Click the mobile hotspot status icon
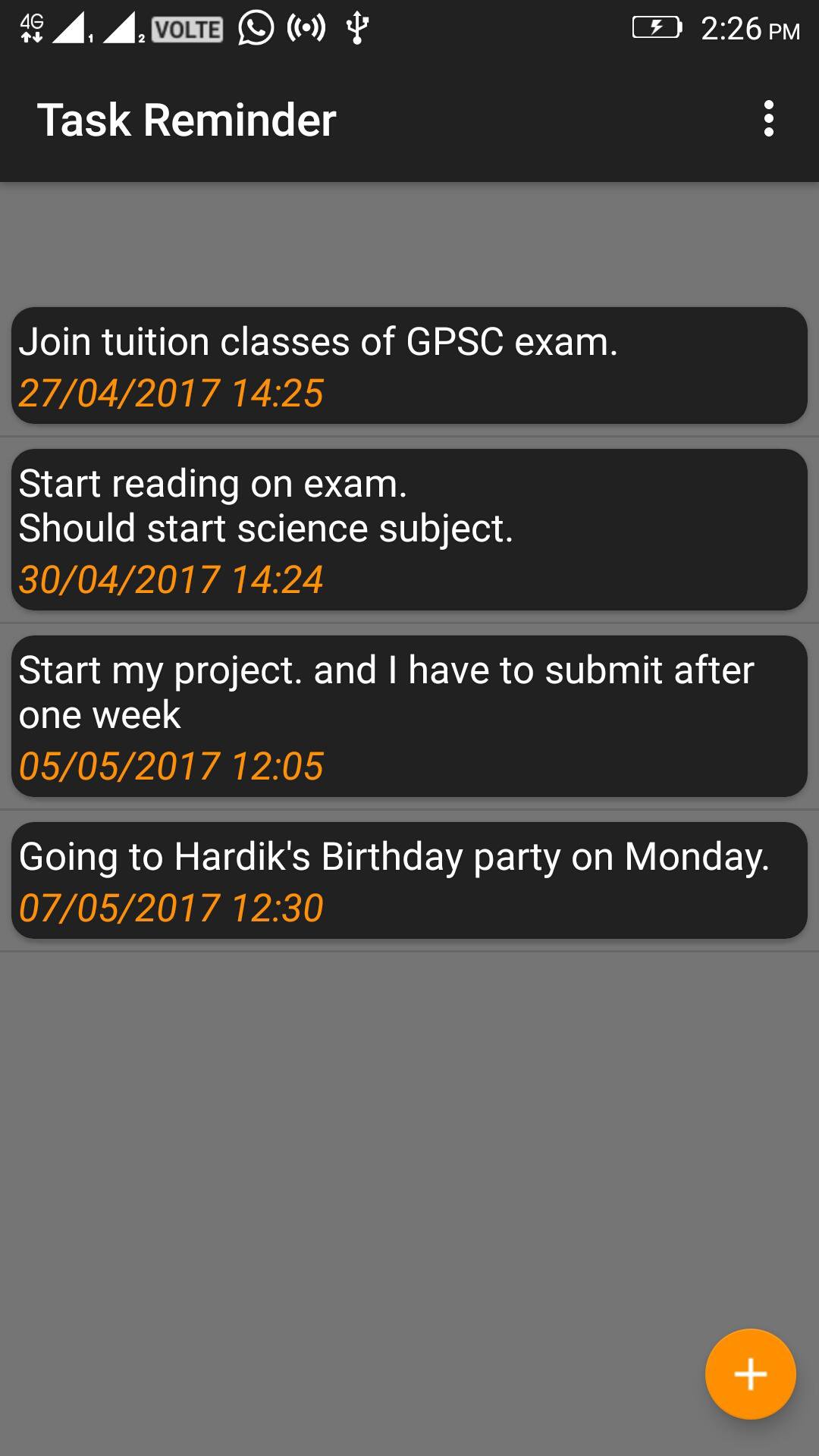 coord(303,29)
